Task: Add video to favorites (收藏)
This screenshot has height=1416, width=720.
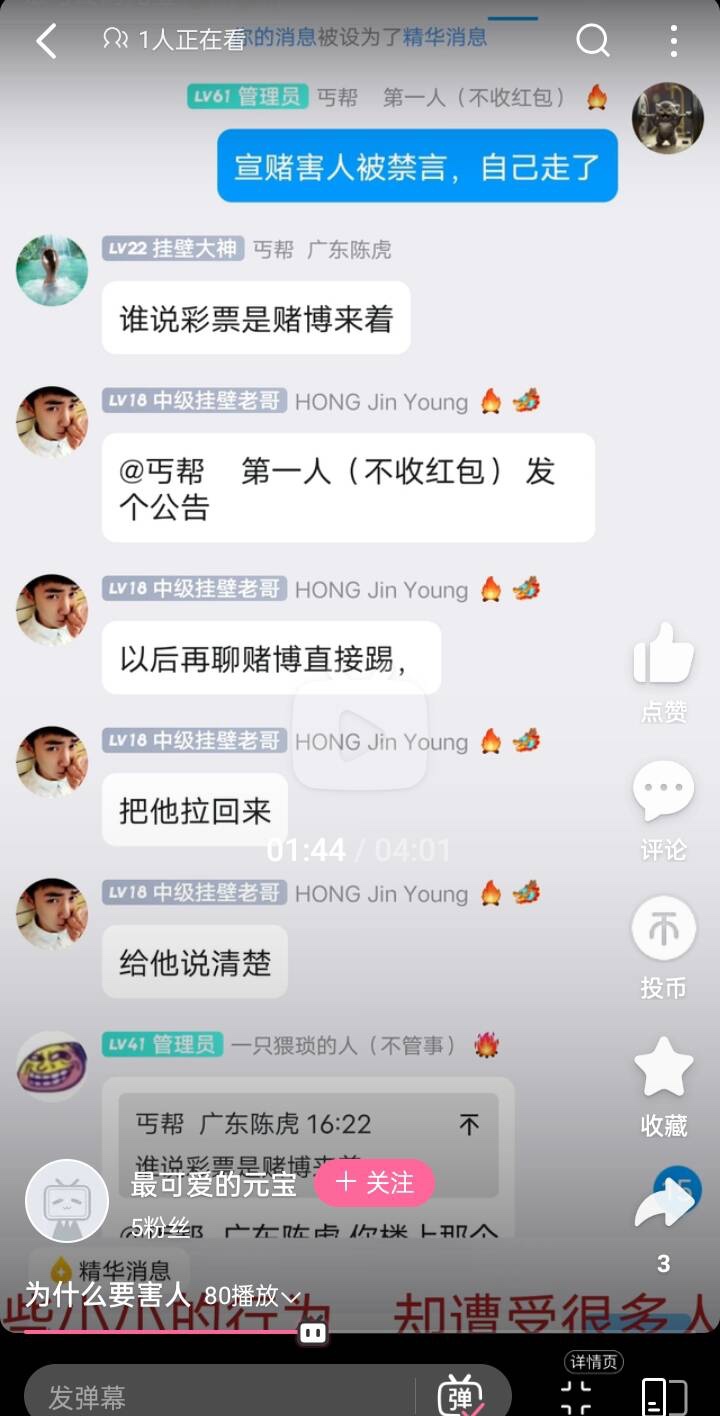Action: pos(663,1069)
